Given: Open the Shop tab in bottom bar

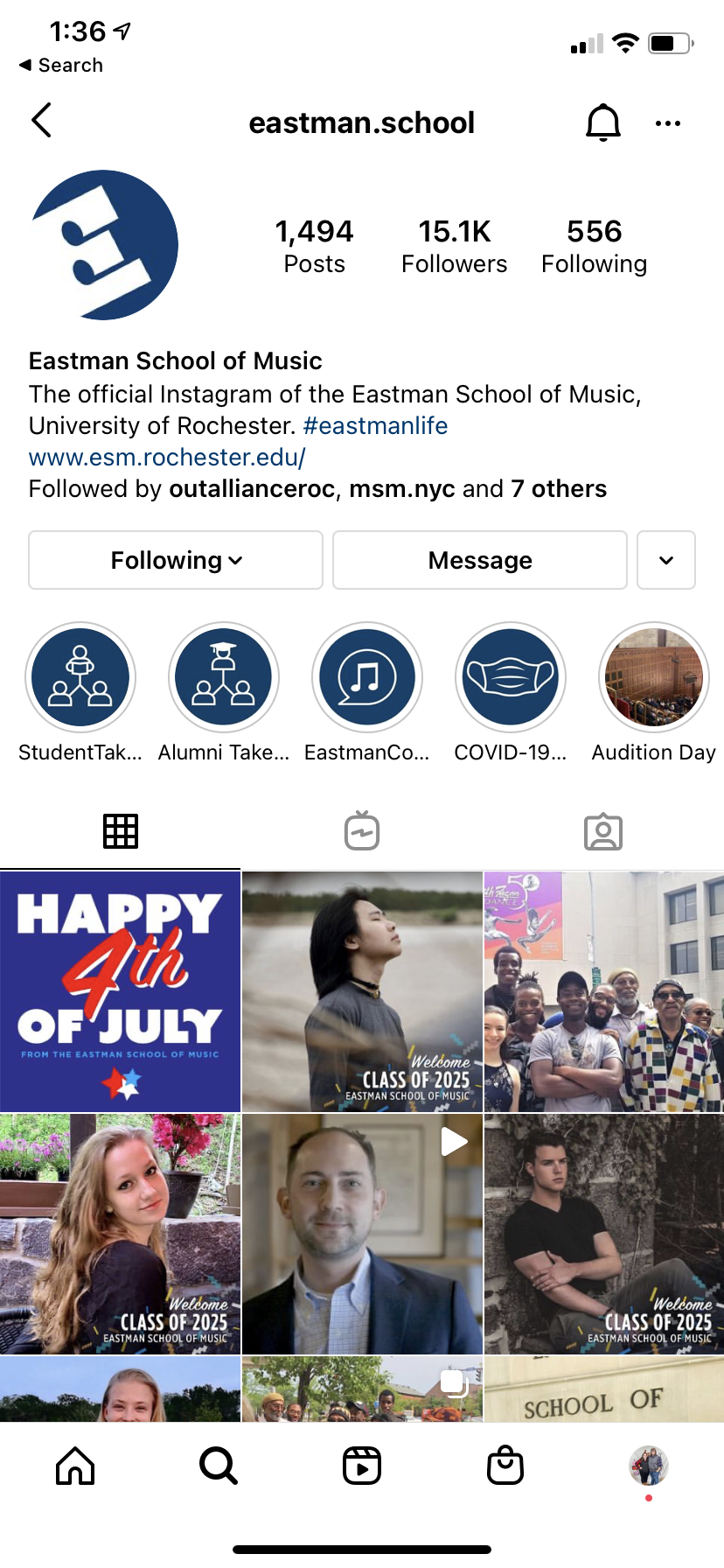Looking at the screenshot, I should click(505, 1465).
